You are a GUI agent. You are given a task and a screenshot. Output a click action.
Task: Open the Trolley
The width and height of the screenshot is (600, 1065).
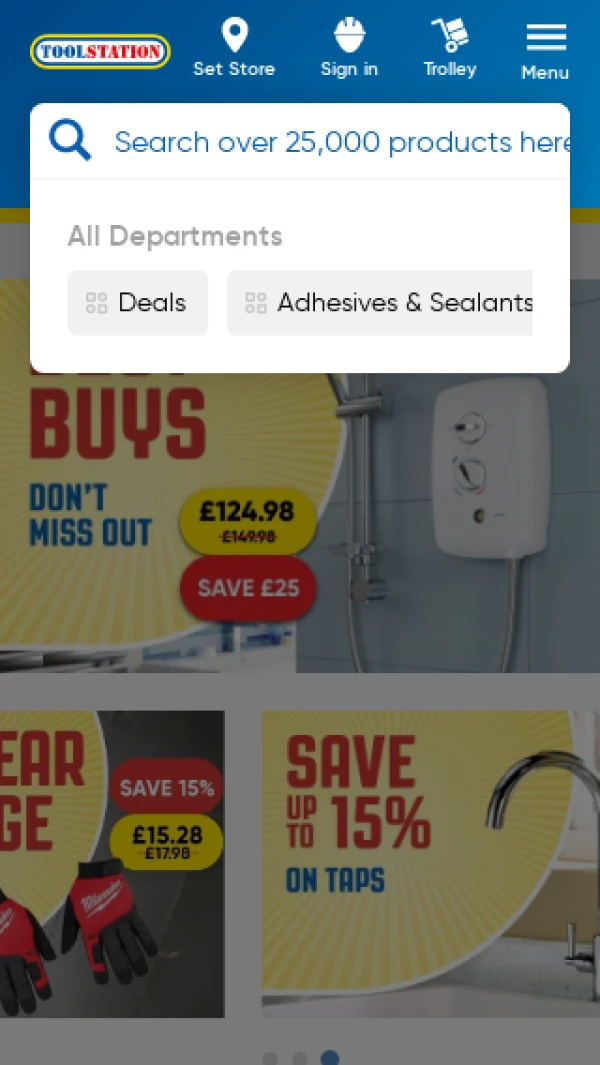(x=449, y=48)
